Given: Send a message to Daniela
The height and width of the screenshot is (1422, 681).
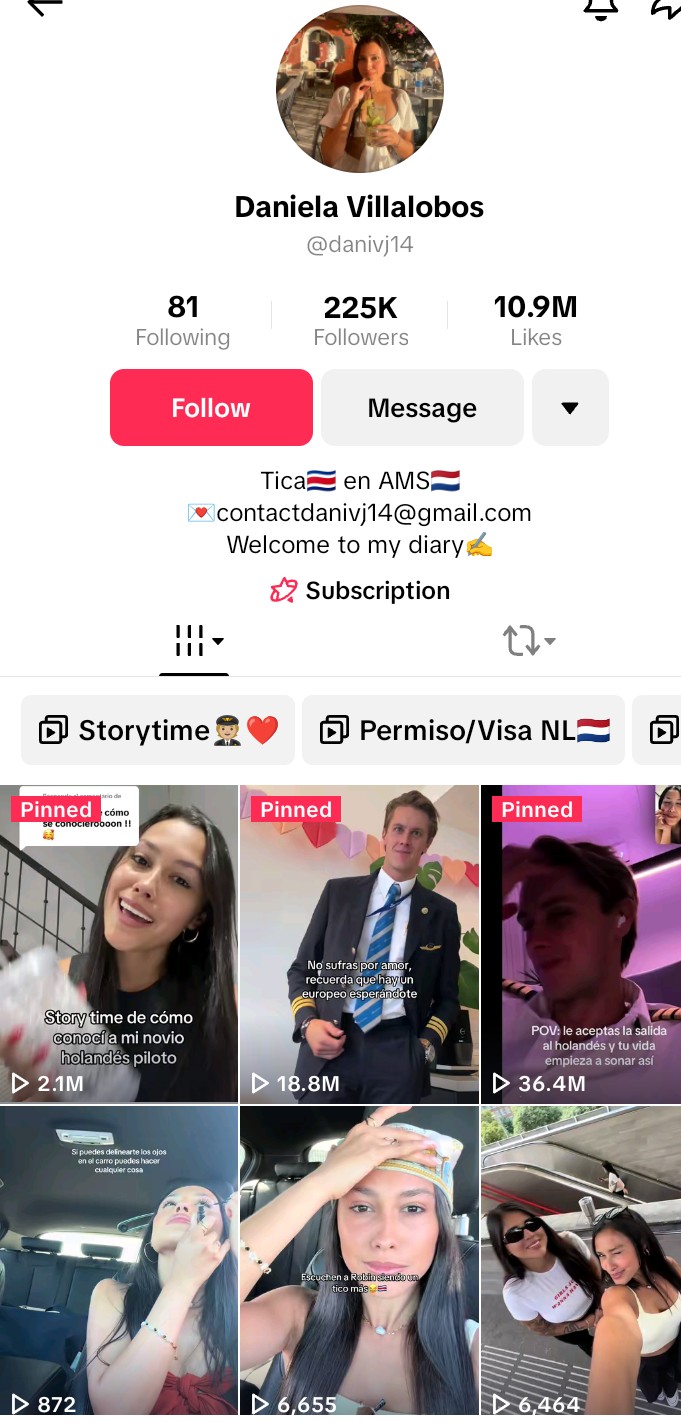Looking at the screenshot, I should pos(422,408).
